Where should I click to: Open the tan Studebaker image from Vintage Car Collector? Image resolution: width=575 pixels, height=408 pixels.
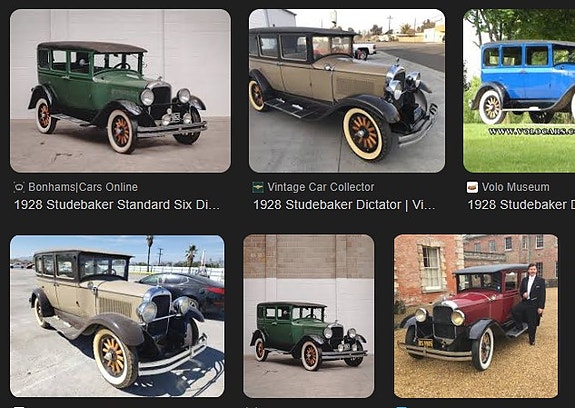(347, 91)
